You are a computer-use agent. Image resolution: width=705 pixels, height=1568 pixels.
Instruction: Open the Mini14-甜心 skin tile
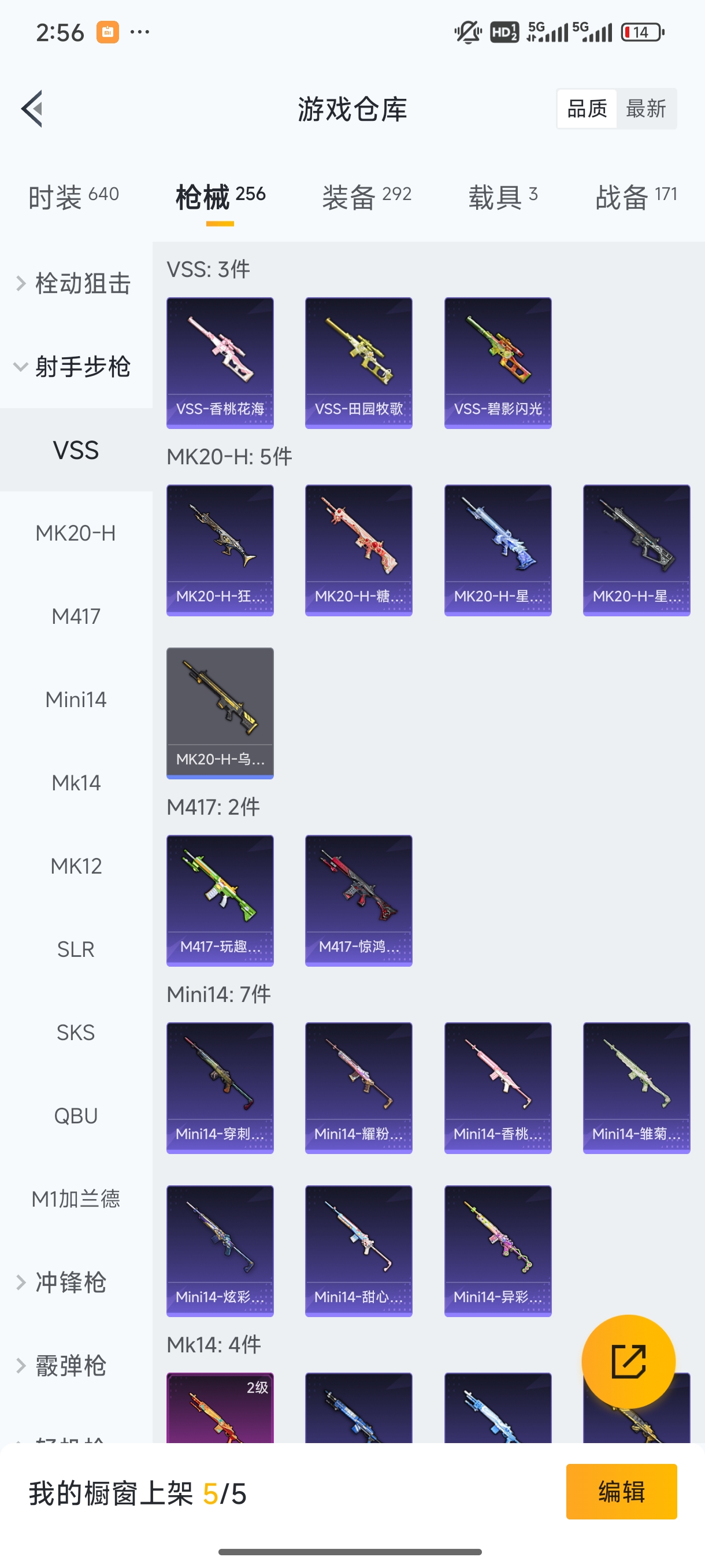pos(358,1250)
